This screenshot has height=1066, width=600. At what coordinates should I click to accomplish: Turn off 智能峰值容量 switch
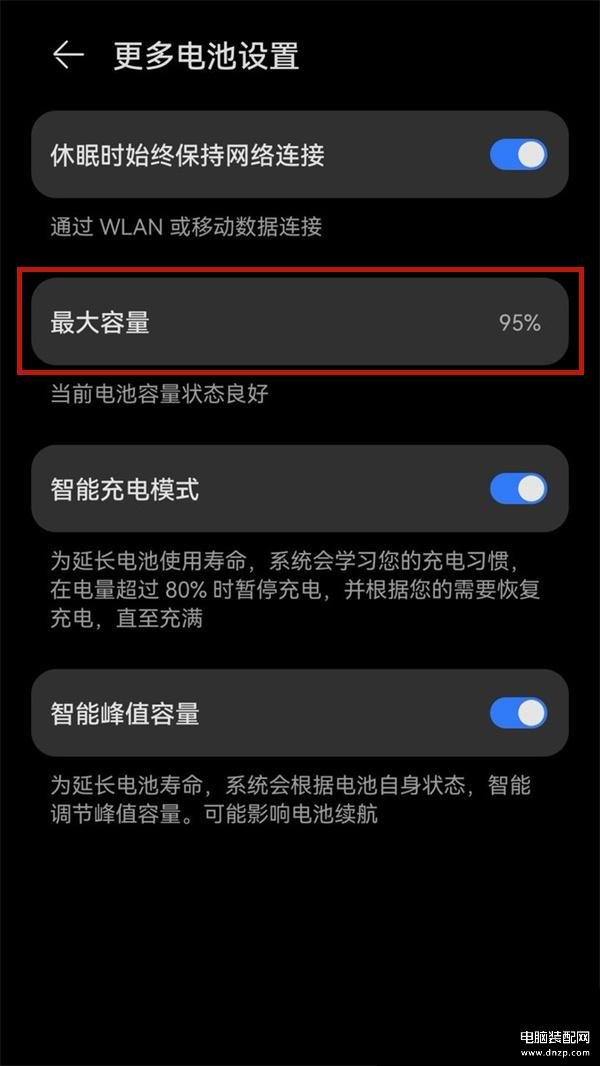[x=518, y=713]
